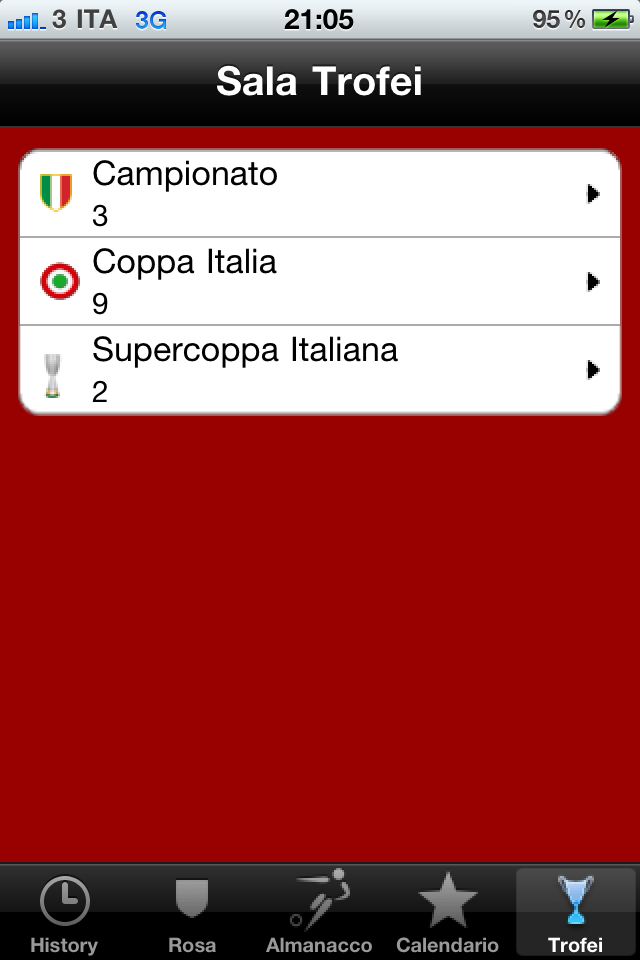The width and height of the screenshot is (640, 960).
Task: Switch to the History tab
Action: (x=64, y=912)
